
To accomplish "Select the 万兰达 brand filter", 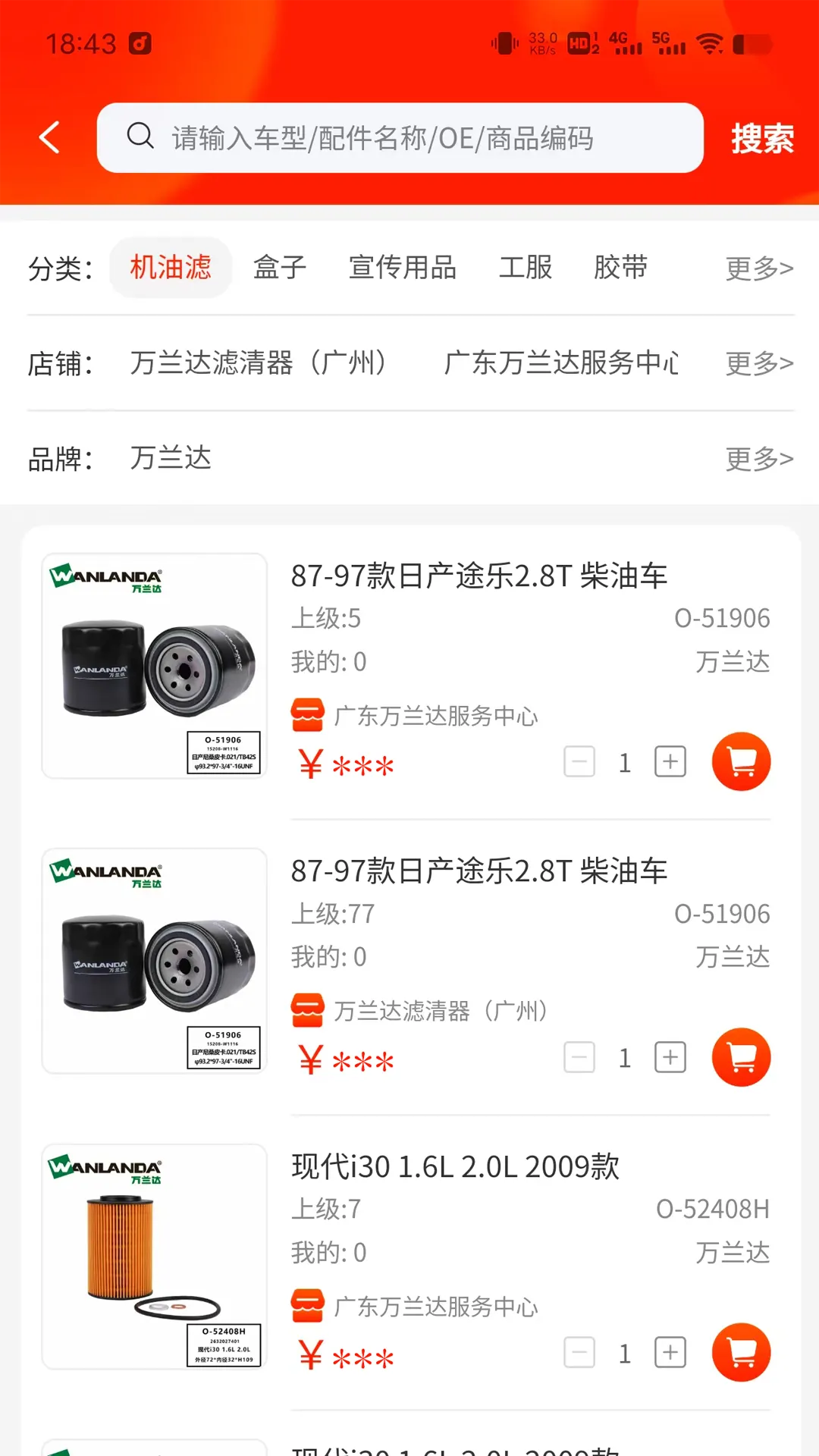I will tap(171, 458).
